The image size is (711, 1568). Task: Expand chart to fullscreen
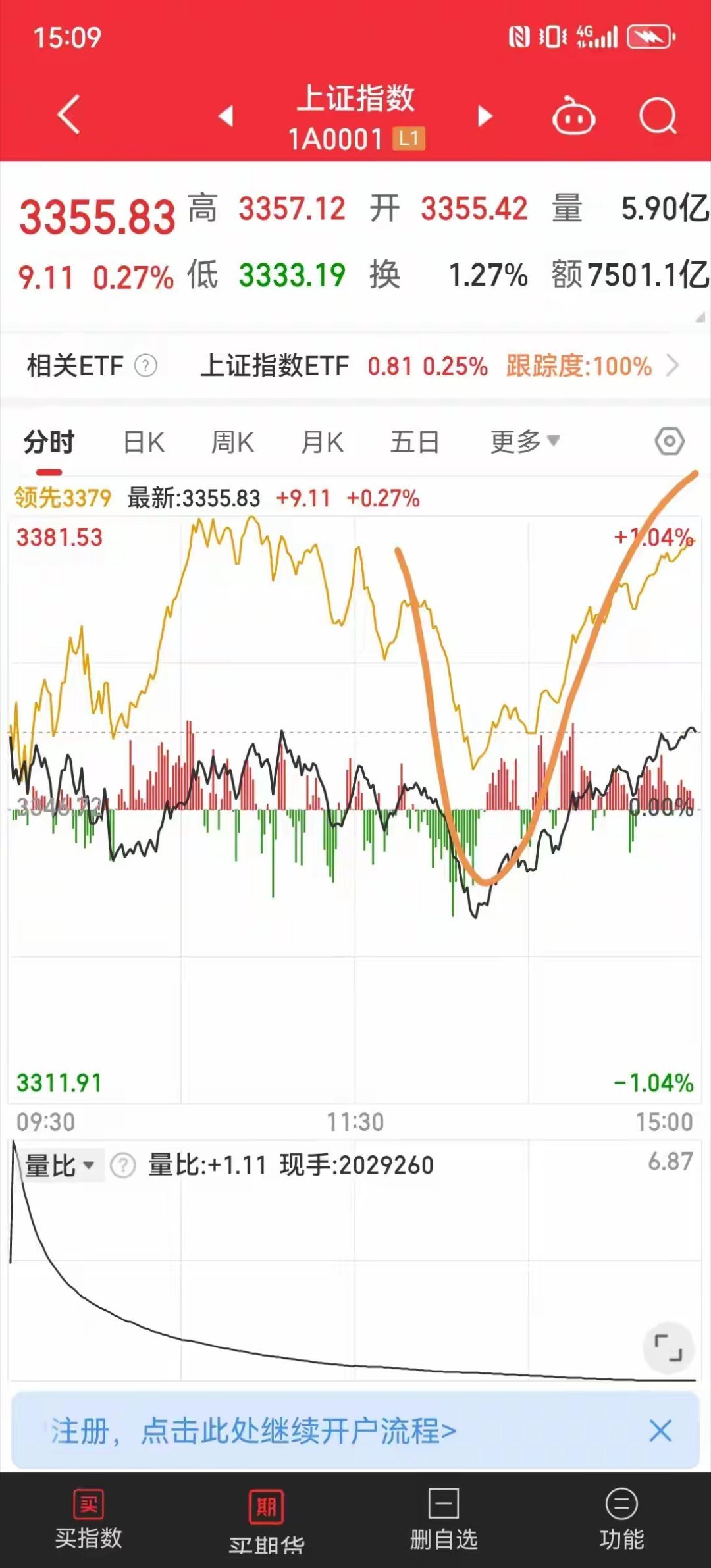[x=668, y=1347]
